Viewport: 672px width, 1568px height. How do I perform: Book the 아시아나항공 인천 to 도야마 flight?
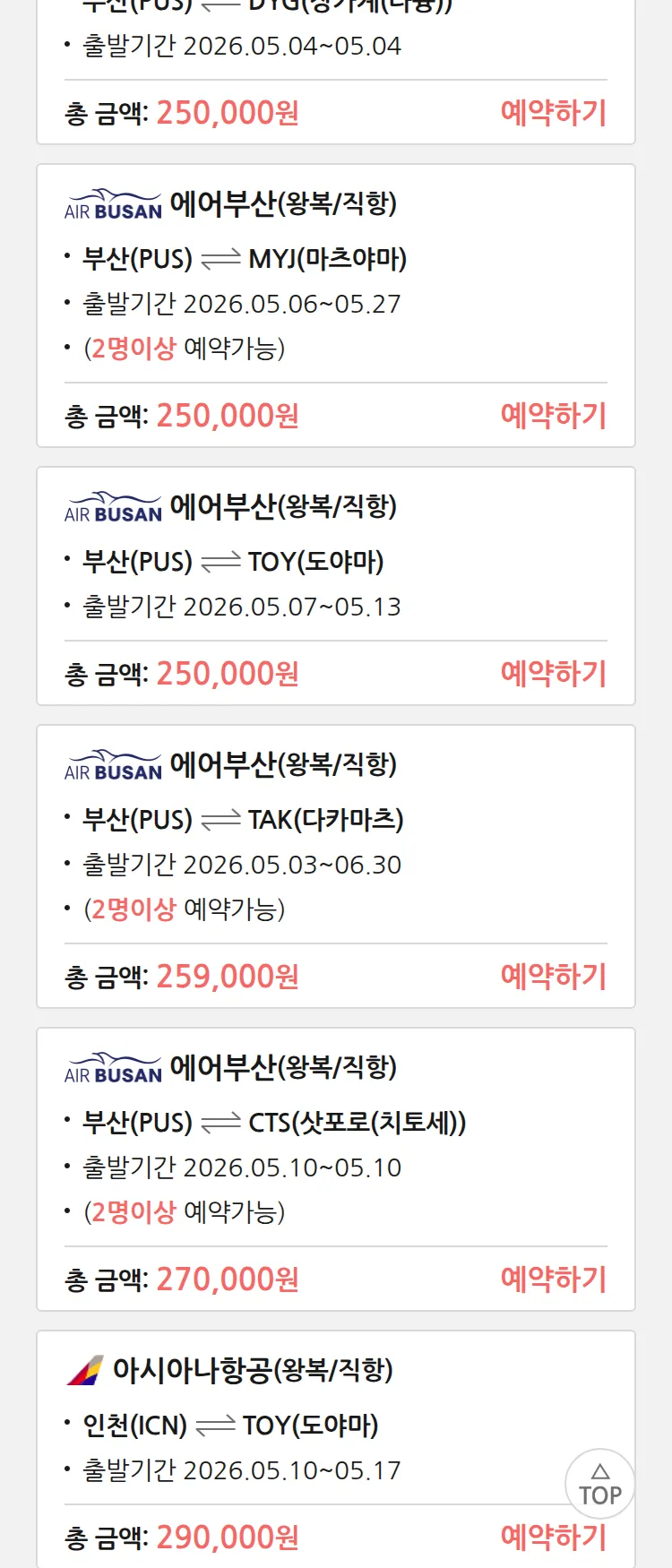tap(553, 1538)
